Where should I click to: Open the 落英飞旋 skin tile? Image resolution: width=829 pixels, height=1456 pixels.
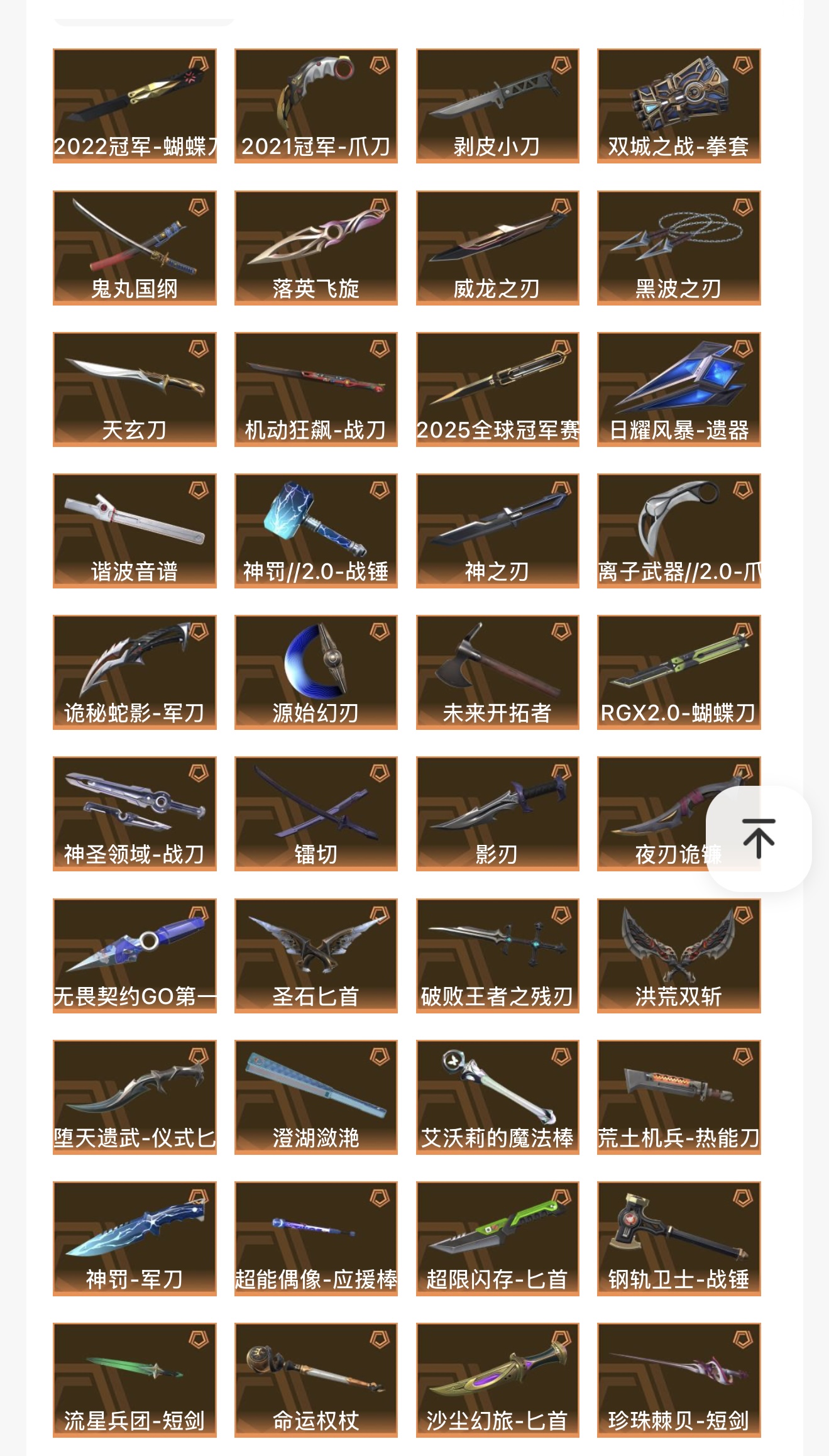[316, 248]
